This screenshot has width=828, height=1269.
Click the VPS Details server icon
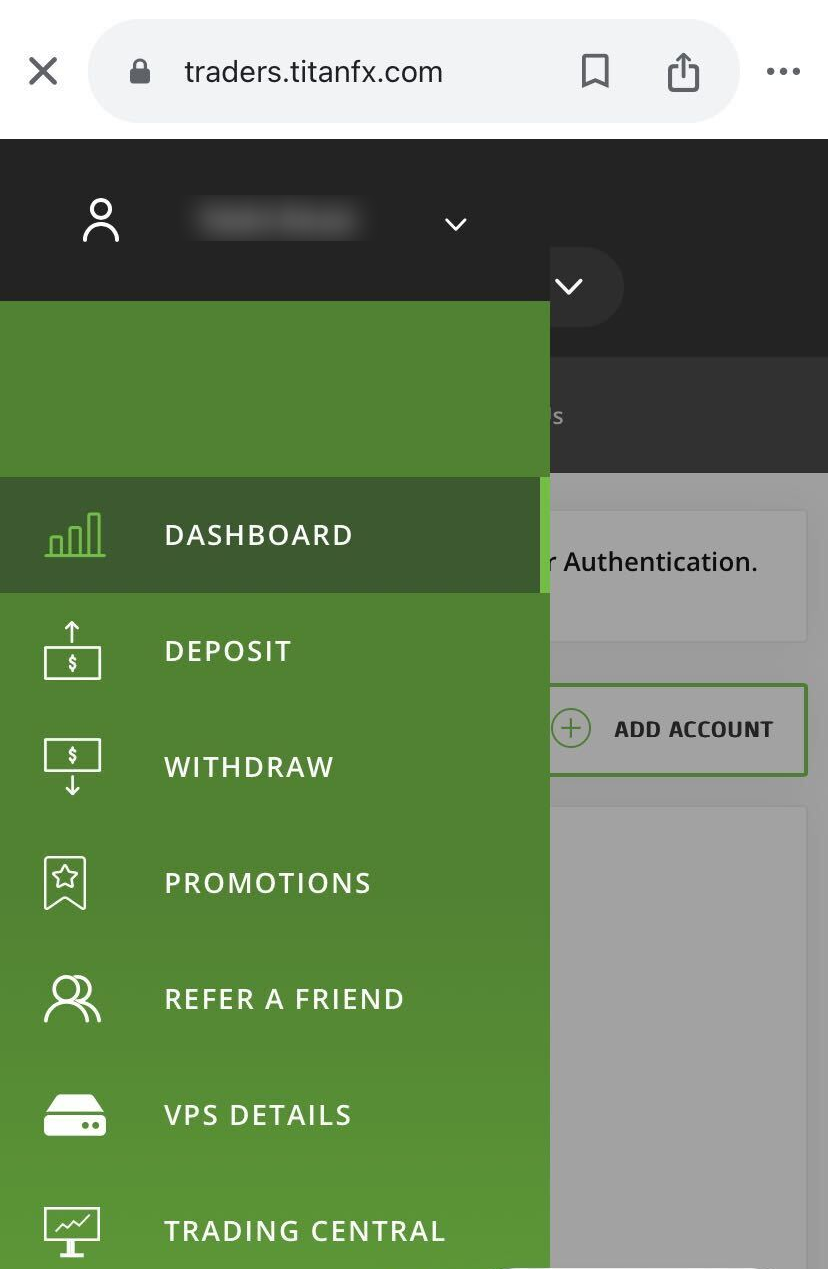(72, 1114)
